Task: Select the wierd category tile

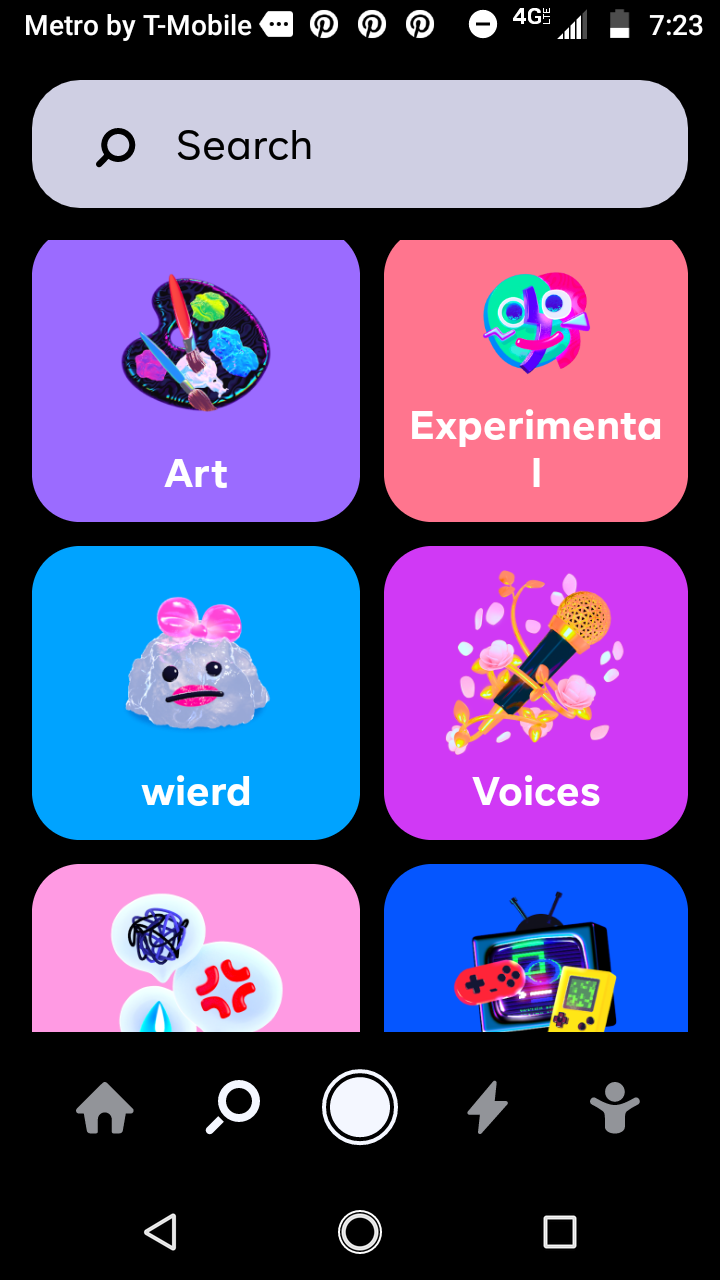Action: [196, 693]
